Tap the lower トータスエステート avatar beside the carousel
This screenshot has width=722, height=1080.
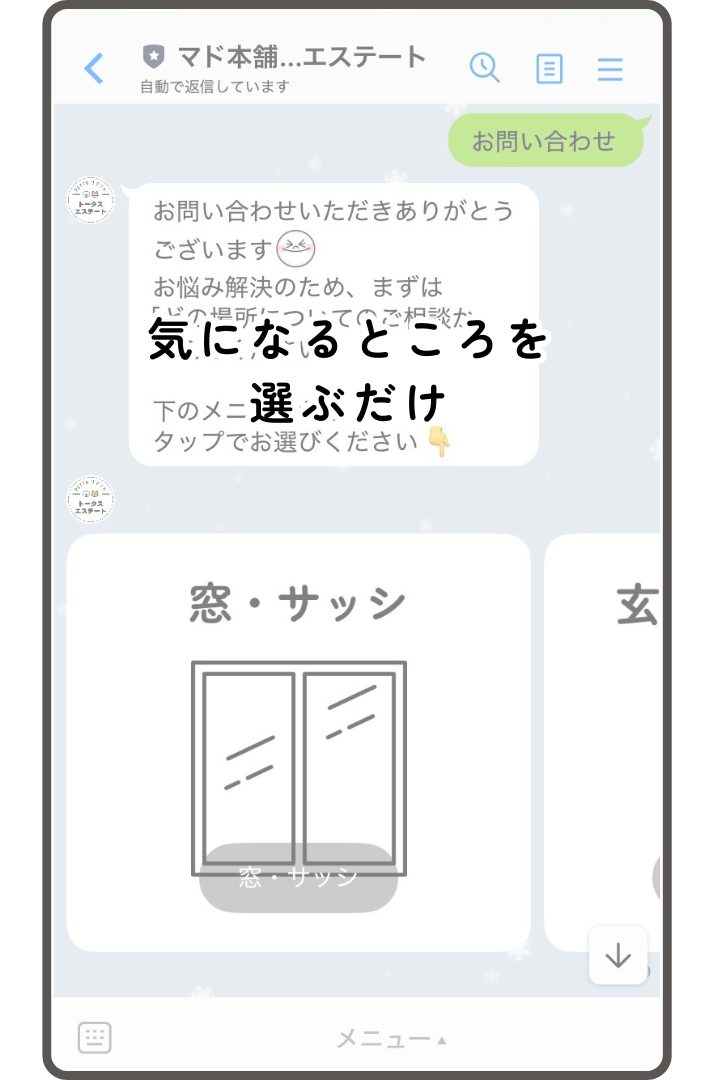coord(89,498)
